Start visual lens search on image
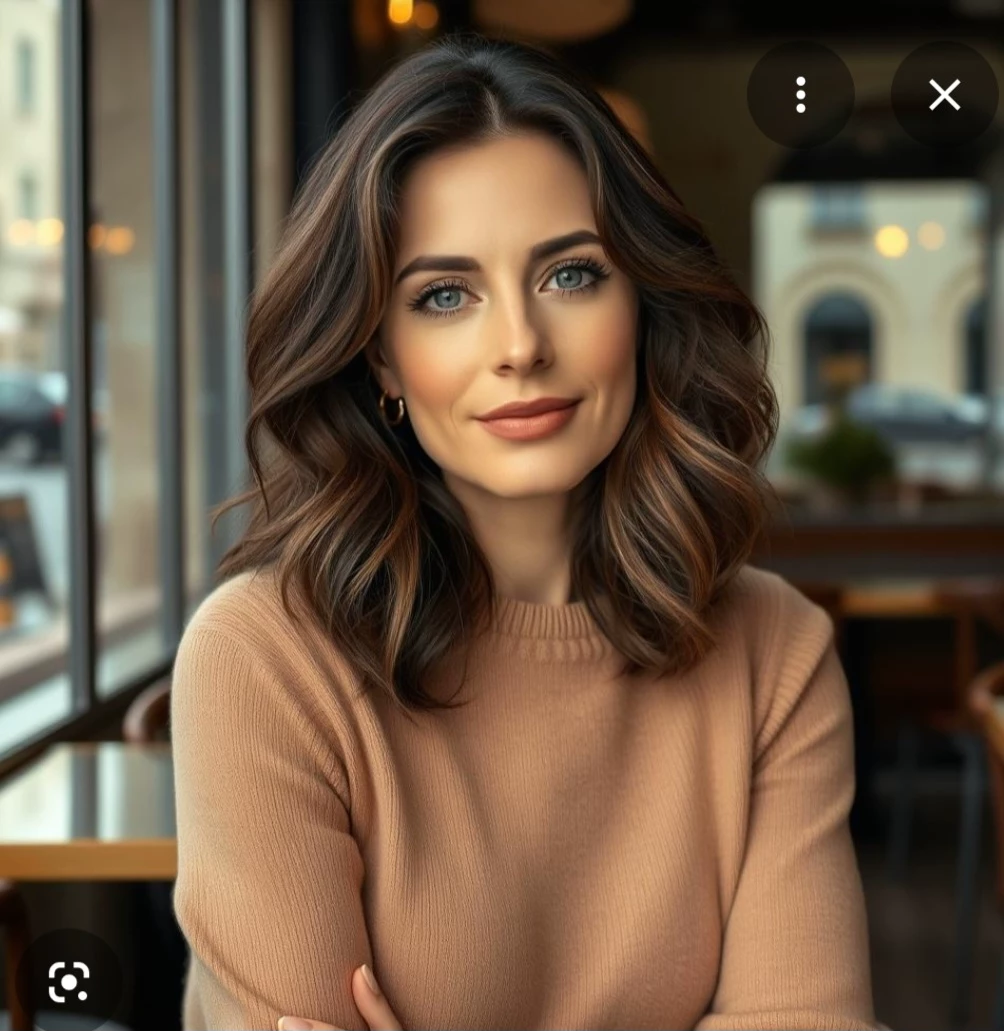 [x=69, y=982]
